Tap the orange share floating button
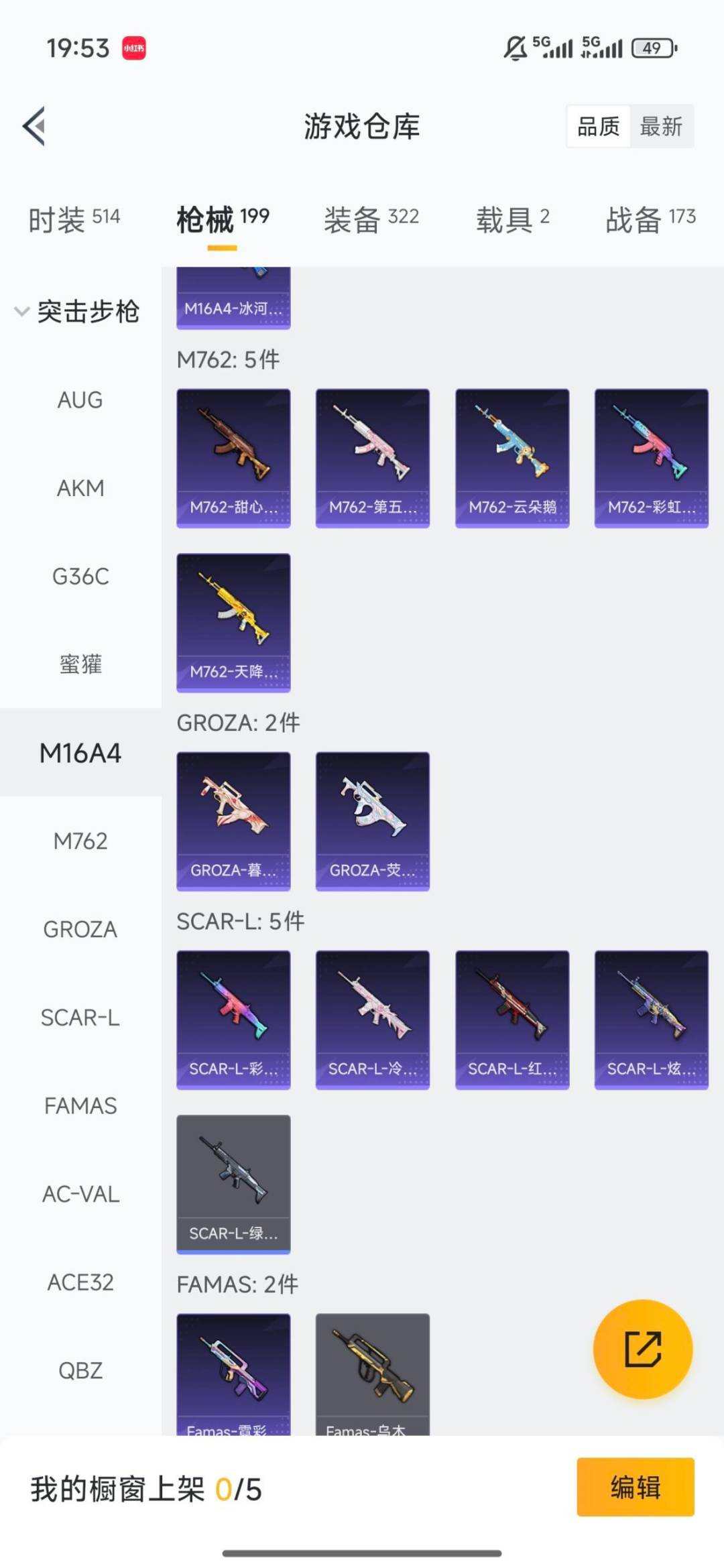Viewport: 724px width, 1568px height. [x=642, y=1349]
